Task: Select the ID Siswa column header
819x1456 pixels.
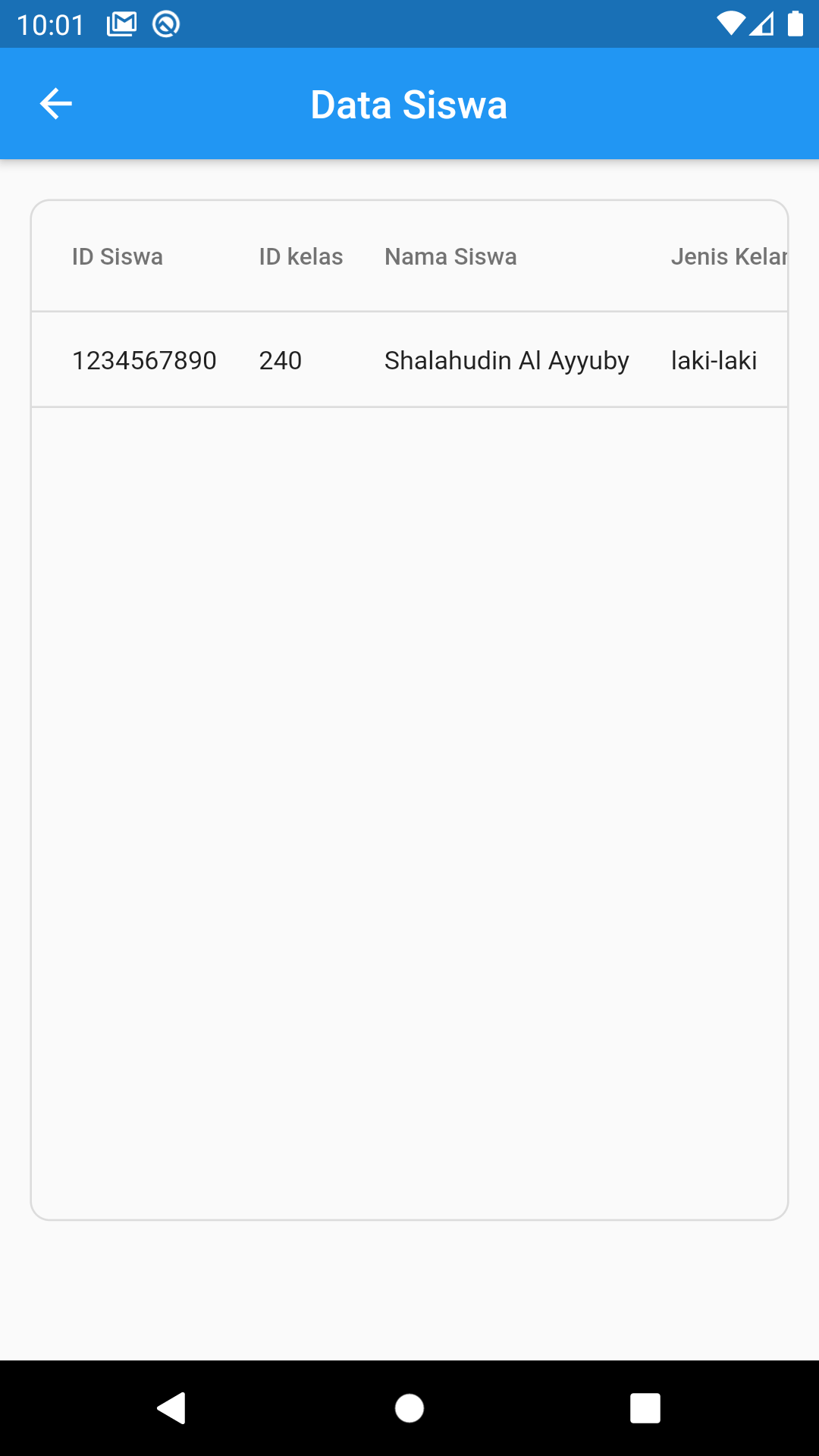Action: pos(117,256)
